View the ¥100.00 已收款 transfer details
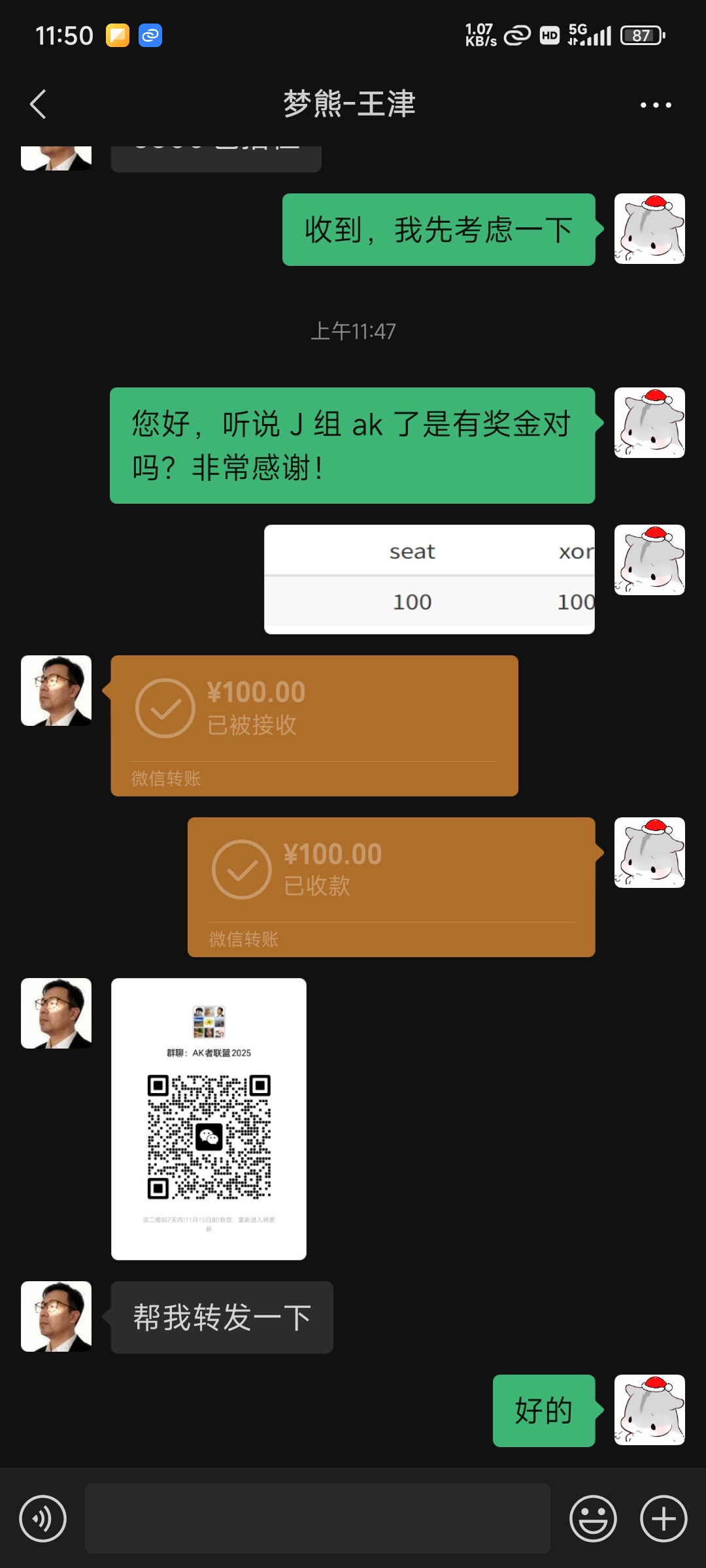706x1568 pixels. click(391, 887)
